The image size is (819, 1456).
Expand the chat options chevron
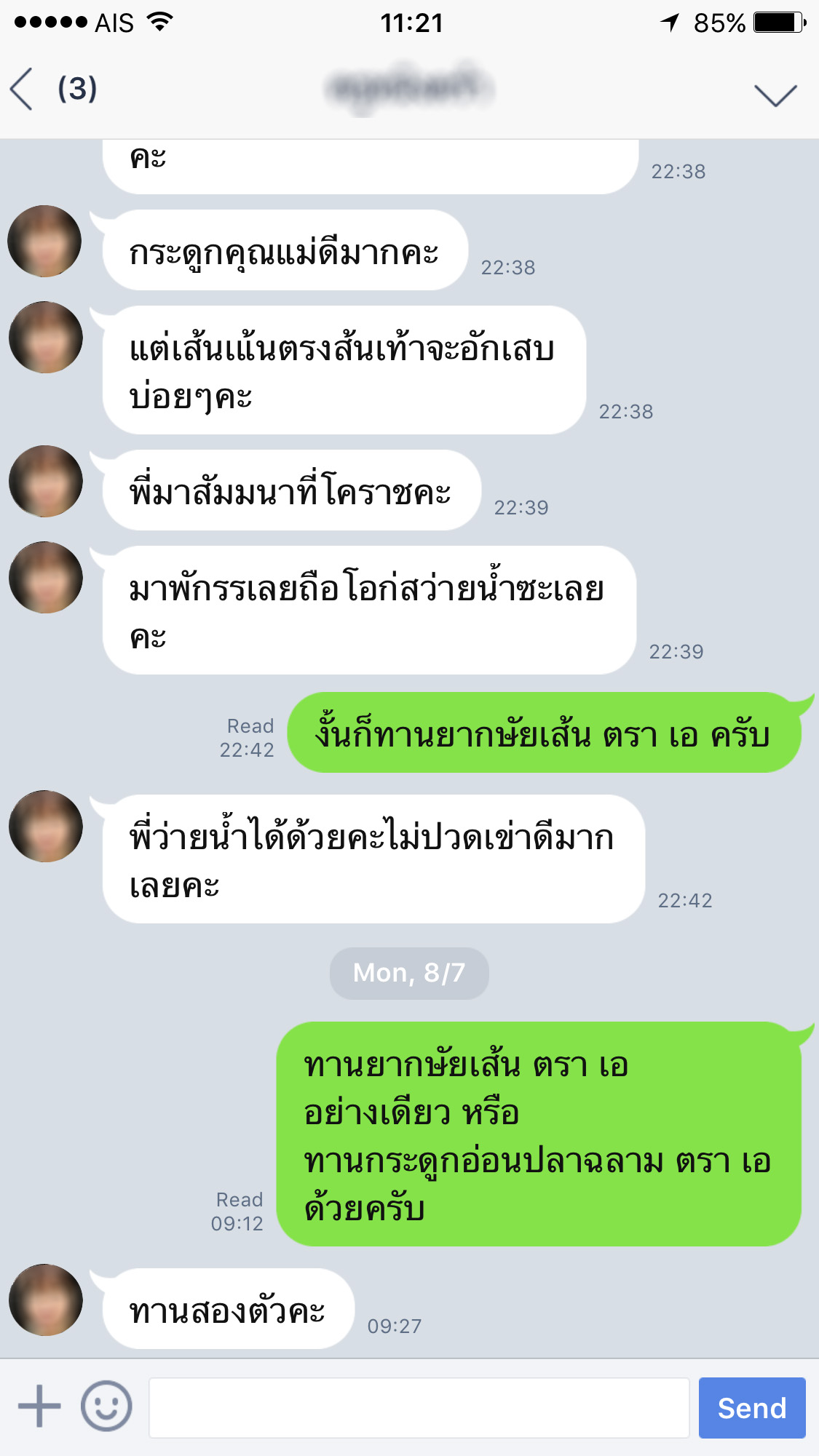click(x=775, y=95)
